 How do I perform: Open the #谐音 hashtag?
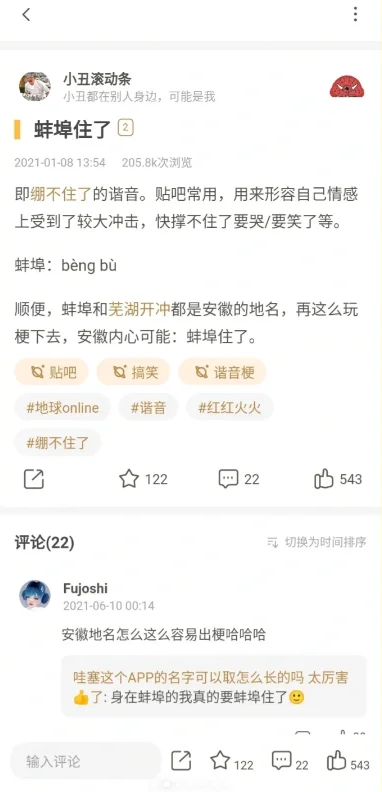pos(149,408)
